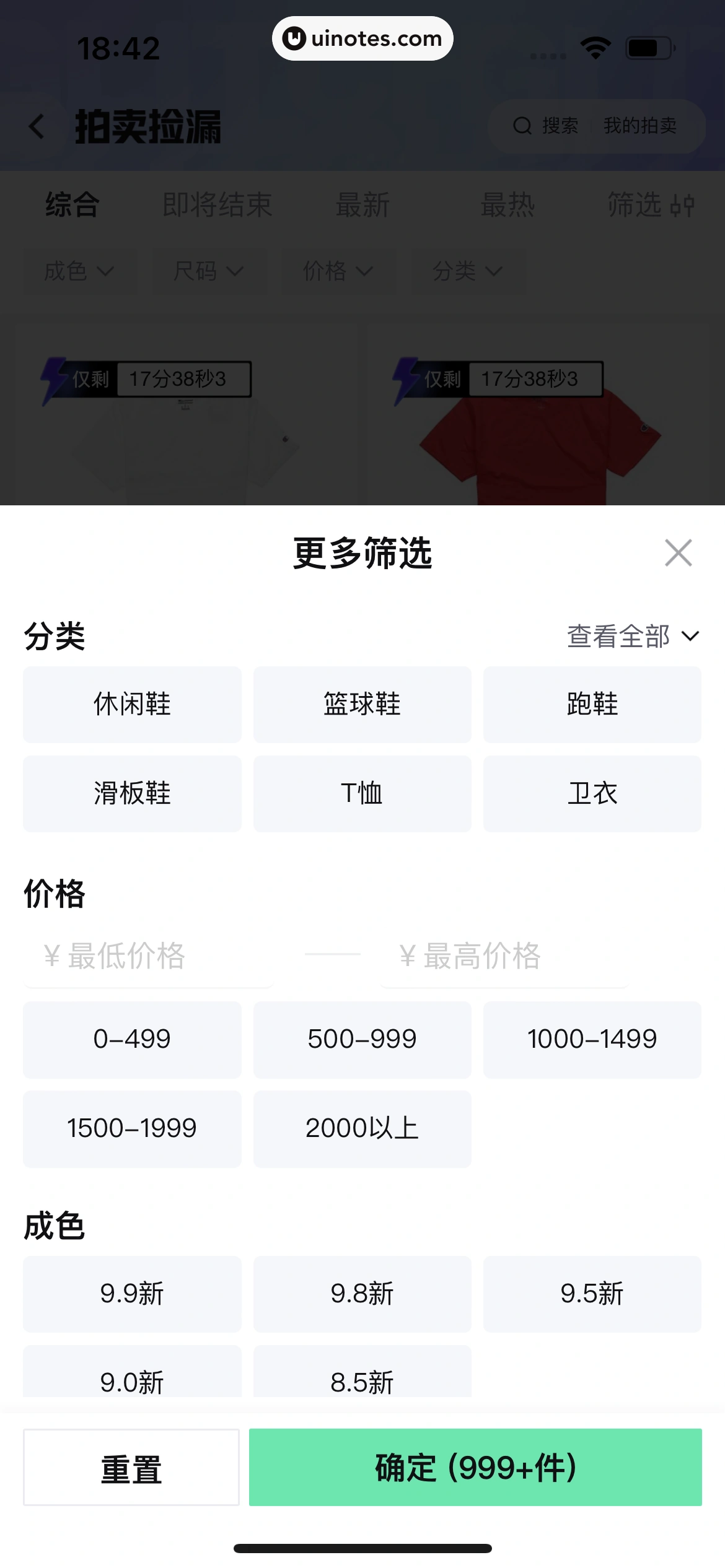
Task: Switch to the 即将结束 tab
Action: 217,204
